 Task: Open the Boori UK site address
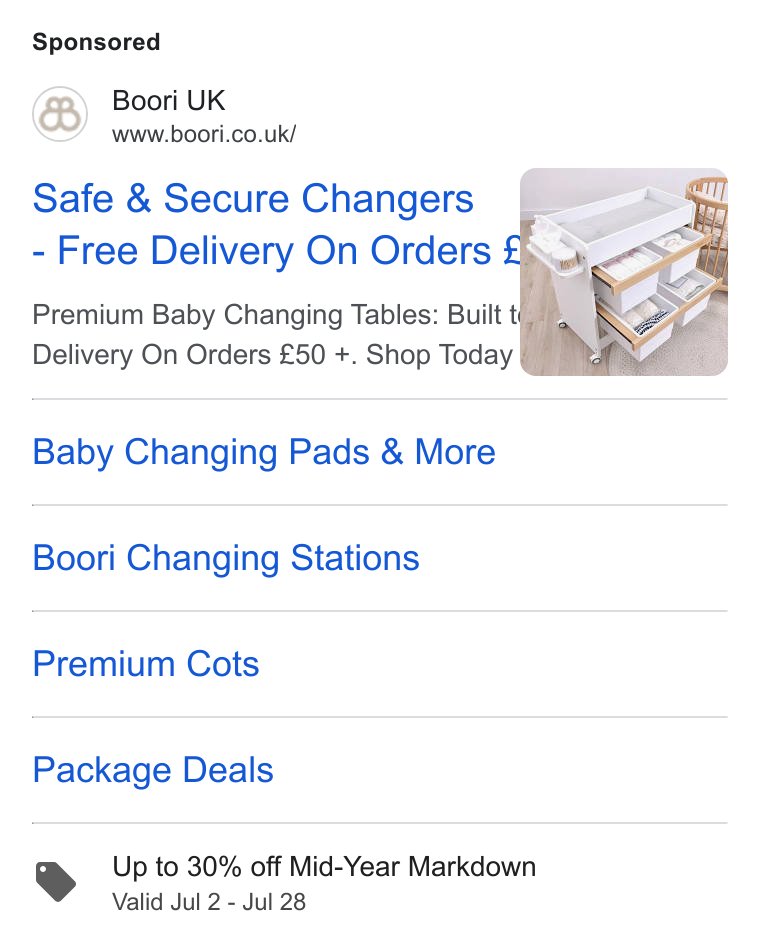click(x=204, y=134)
